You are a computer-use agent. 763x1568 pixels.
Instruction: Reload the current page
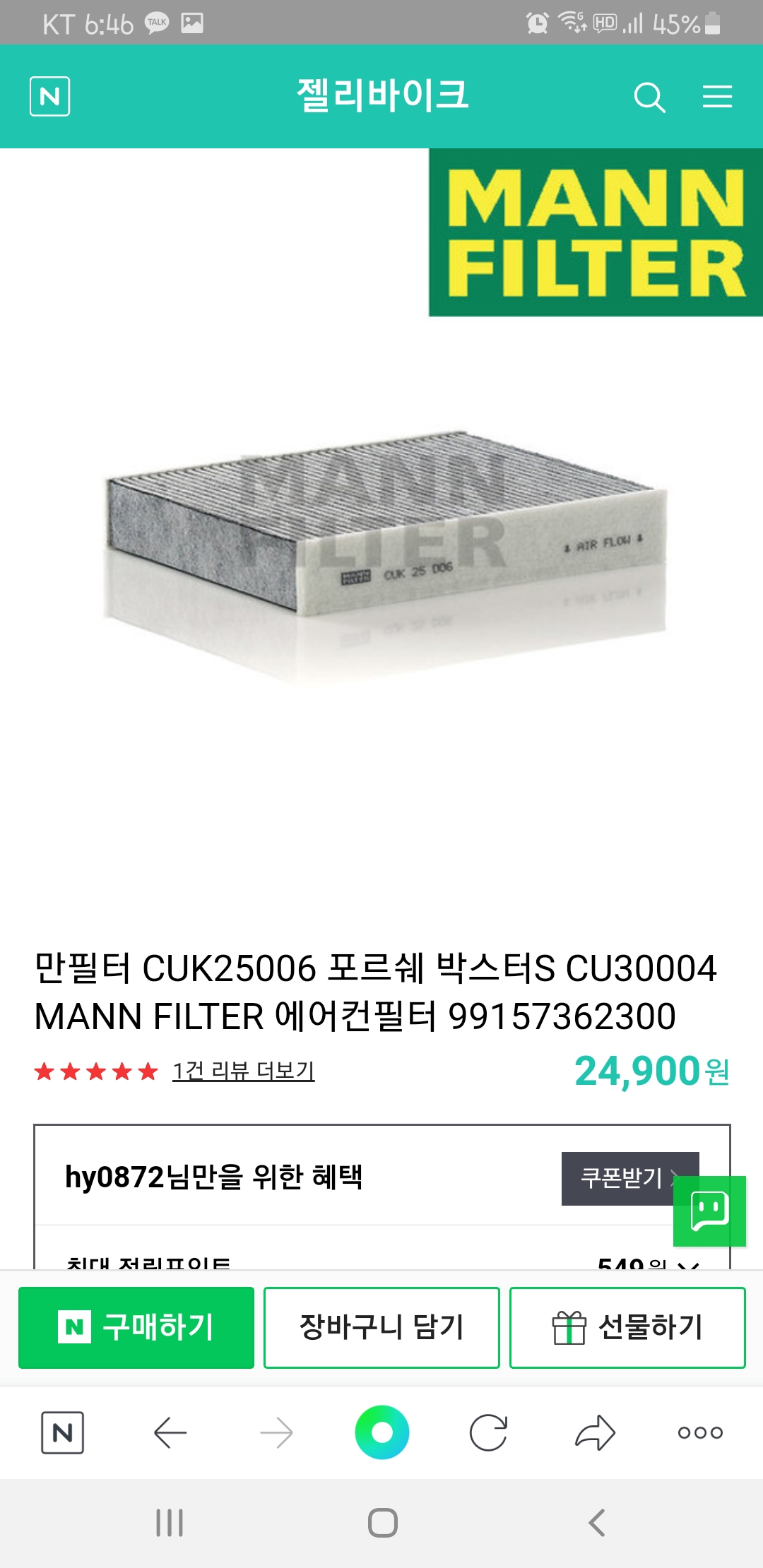coord(488,1432)
